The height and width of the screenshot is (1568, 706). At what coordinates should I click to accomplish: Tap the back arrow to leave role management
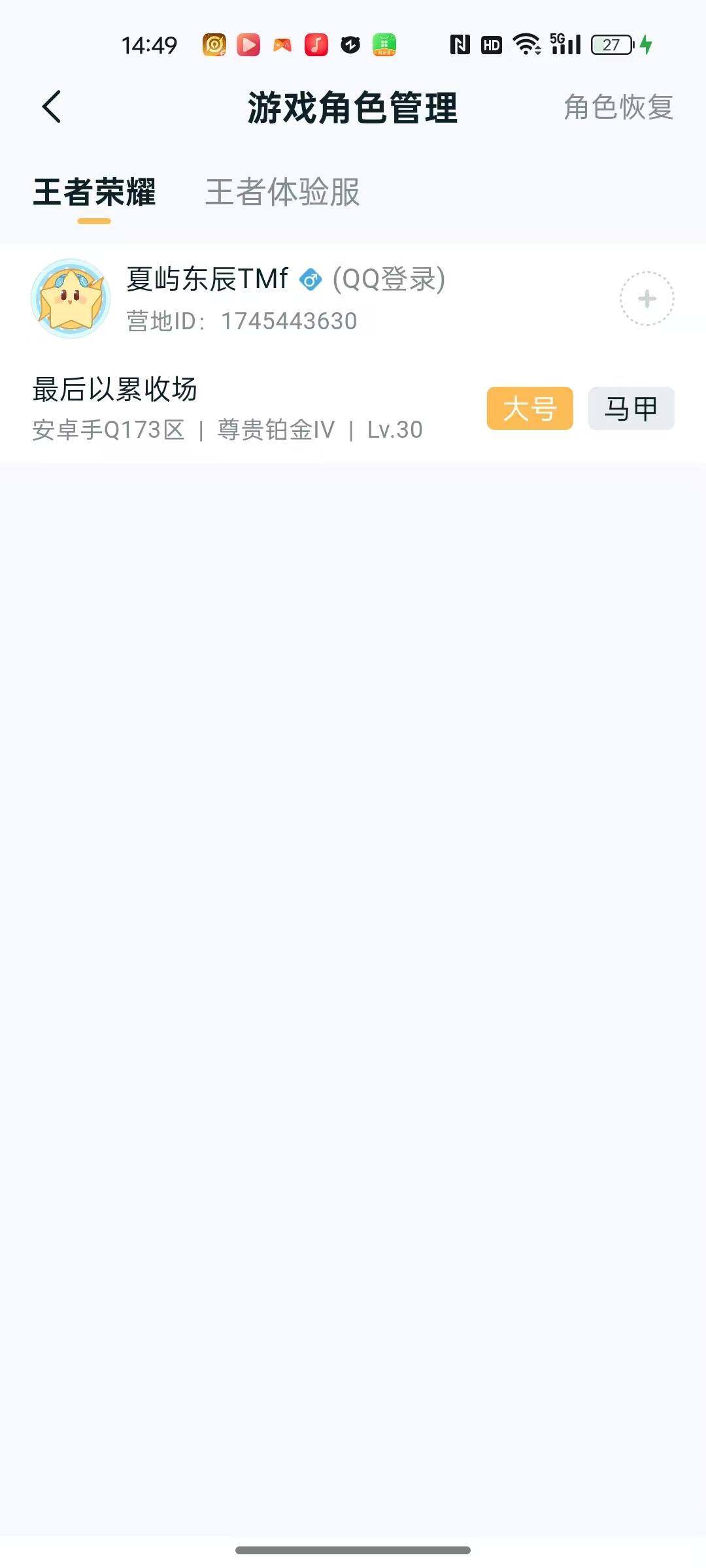[52, 106]
